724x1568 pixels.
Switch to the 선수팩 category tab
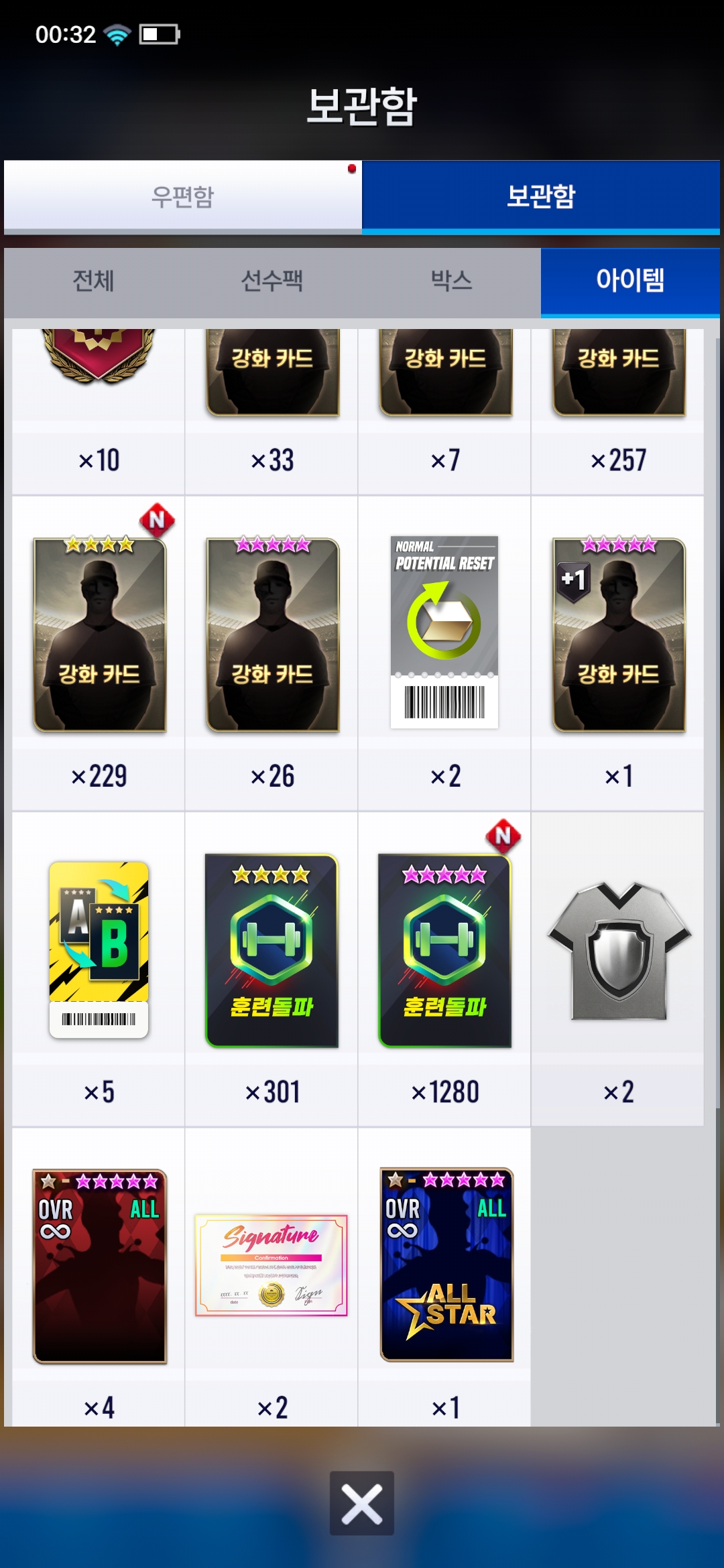point(271,281)
